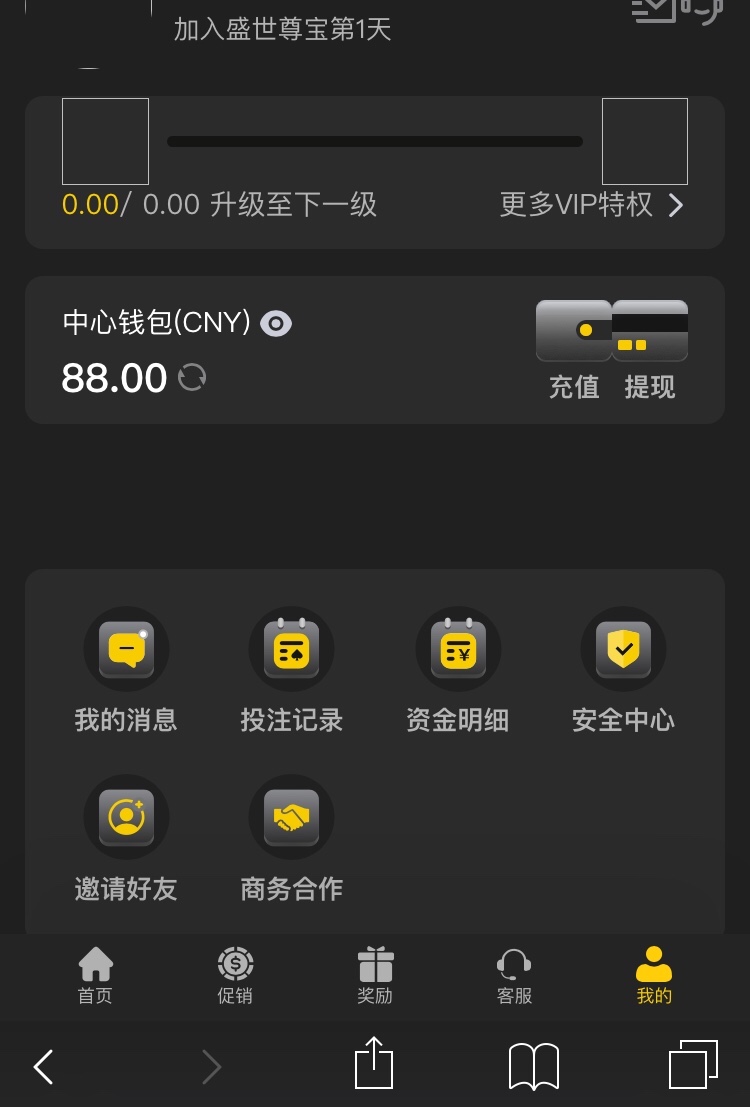750x1107 pixels.
Task: Refresh the 88.00 wallet balance
Action: point(192,377)
